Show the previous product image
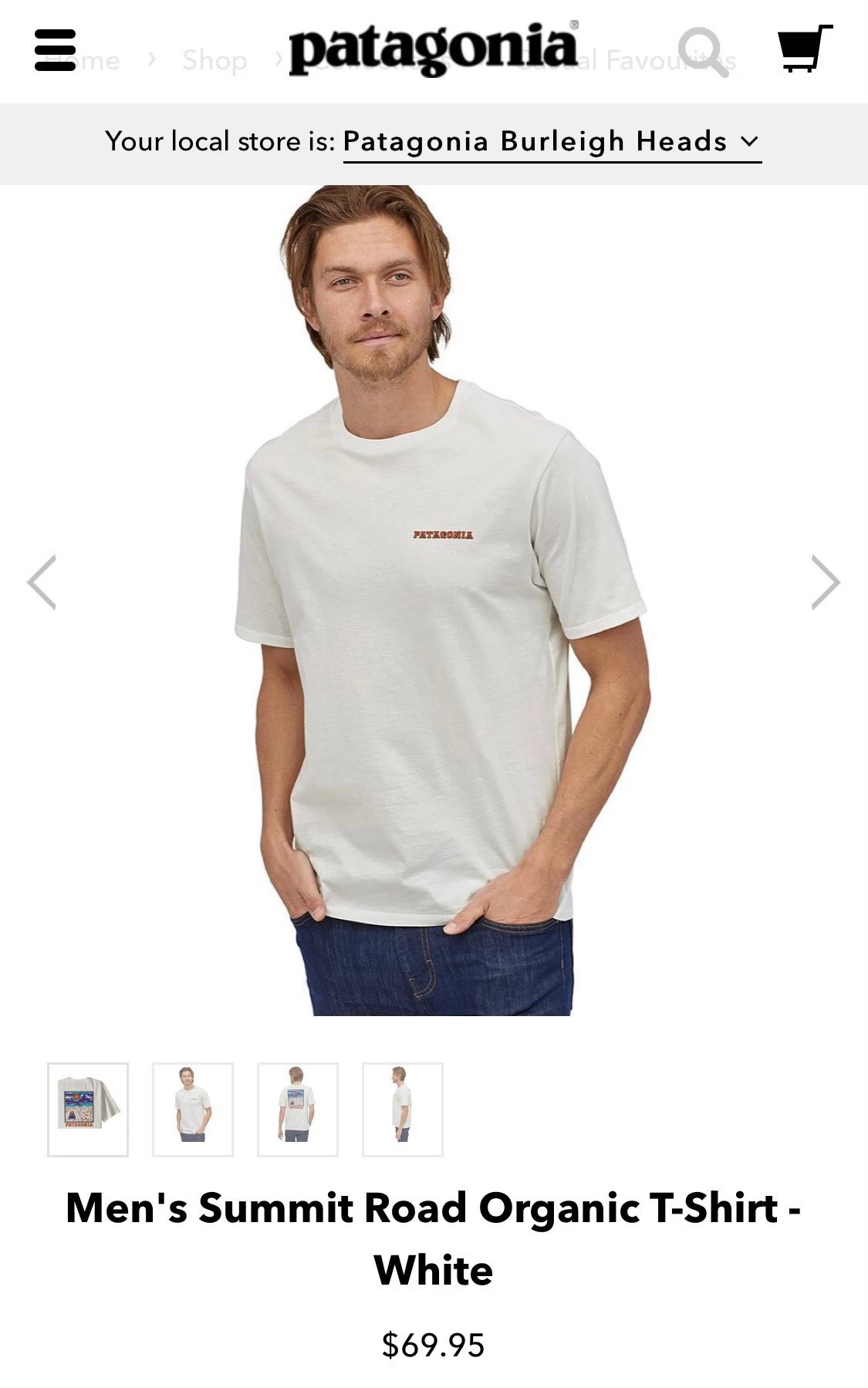 pyautogui.click(x=42, y=582)
